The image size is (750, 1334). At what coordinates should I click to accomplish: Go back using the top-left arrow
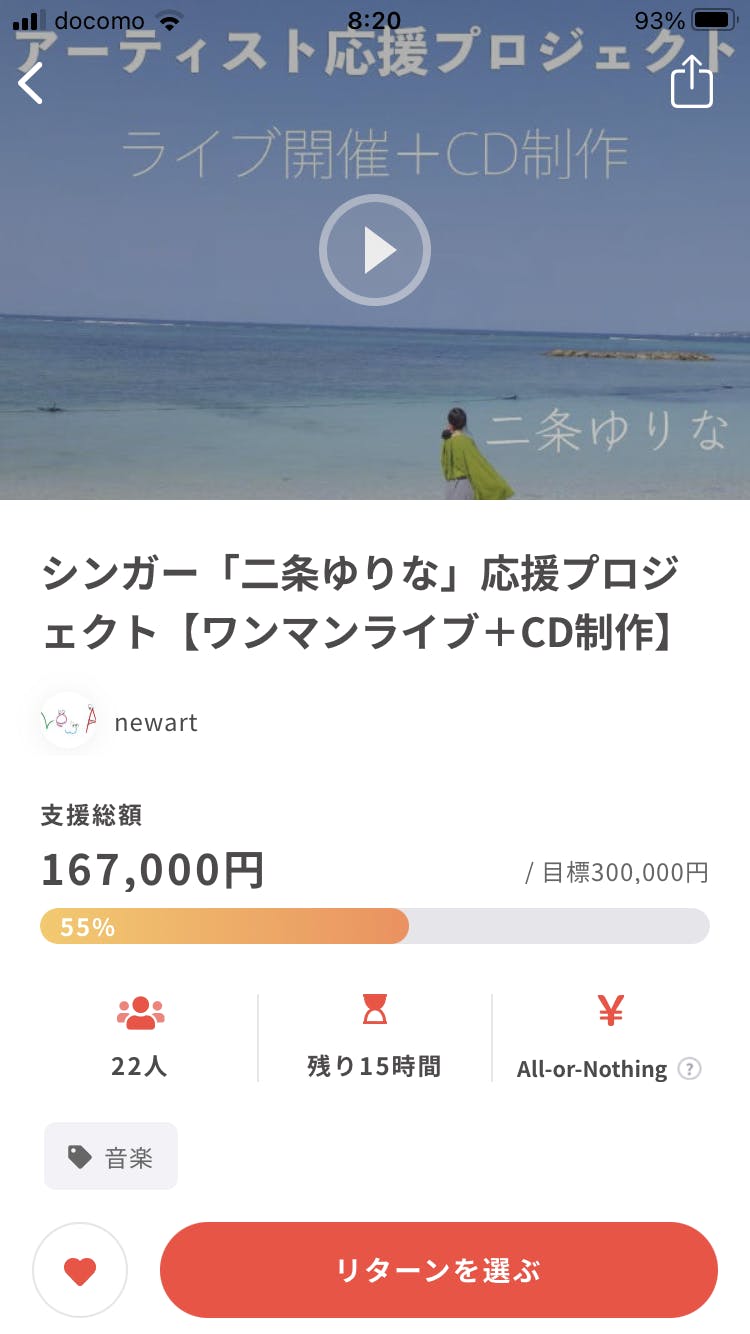point(31,83)
